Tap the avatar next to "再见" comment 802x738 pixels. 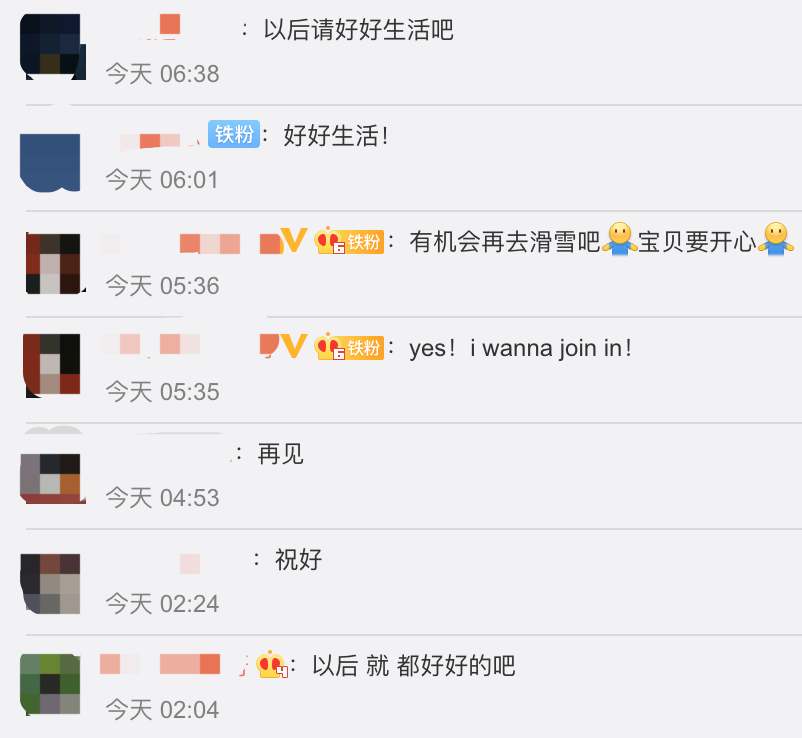(x=50, y=474)
